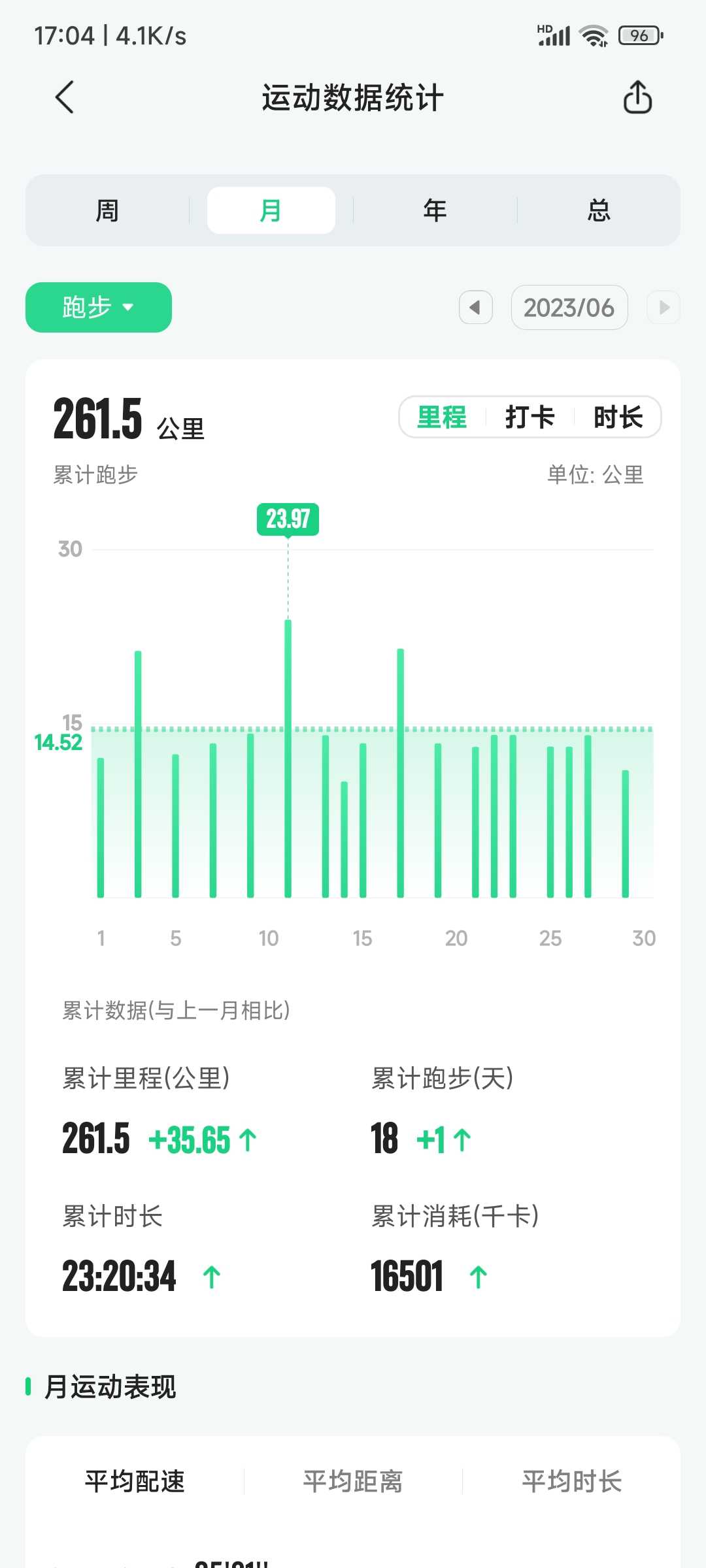Go to the next month

pyautogui.click(x=664, y=307)
